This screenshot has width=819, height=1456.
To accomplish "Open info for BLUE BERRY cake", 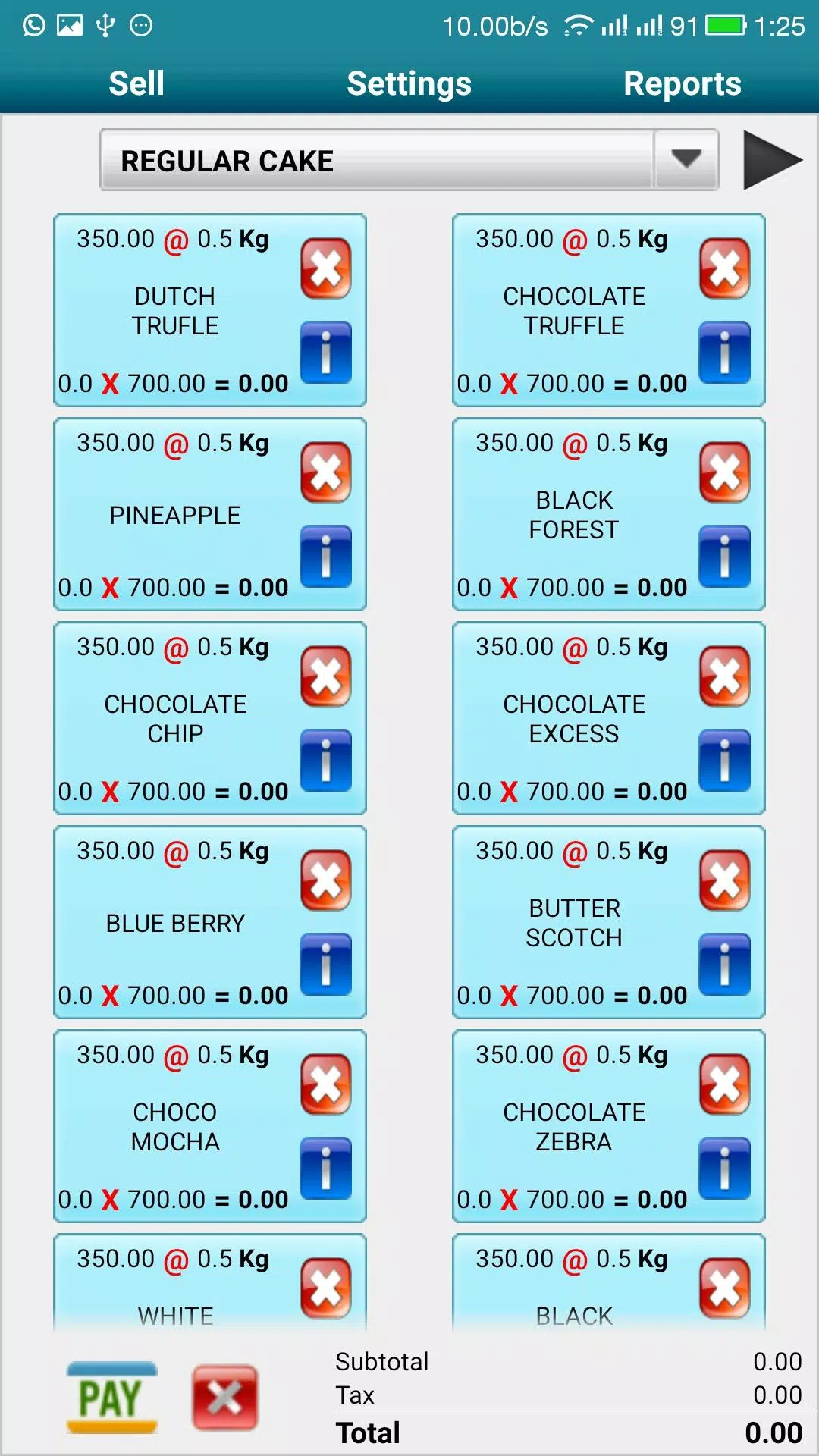I will [326, 965].
